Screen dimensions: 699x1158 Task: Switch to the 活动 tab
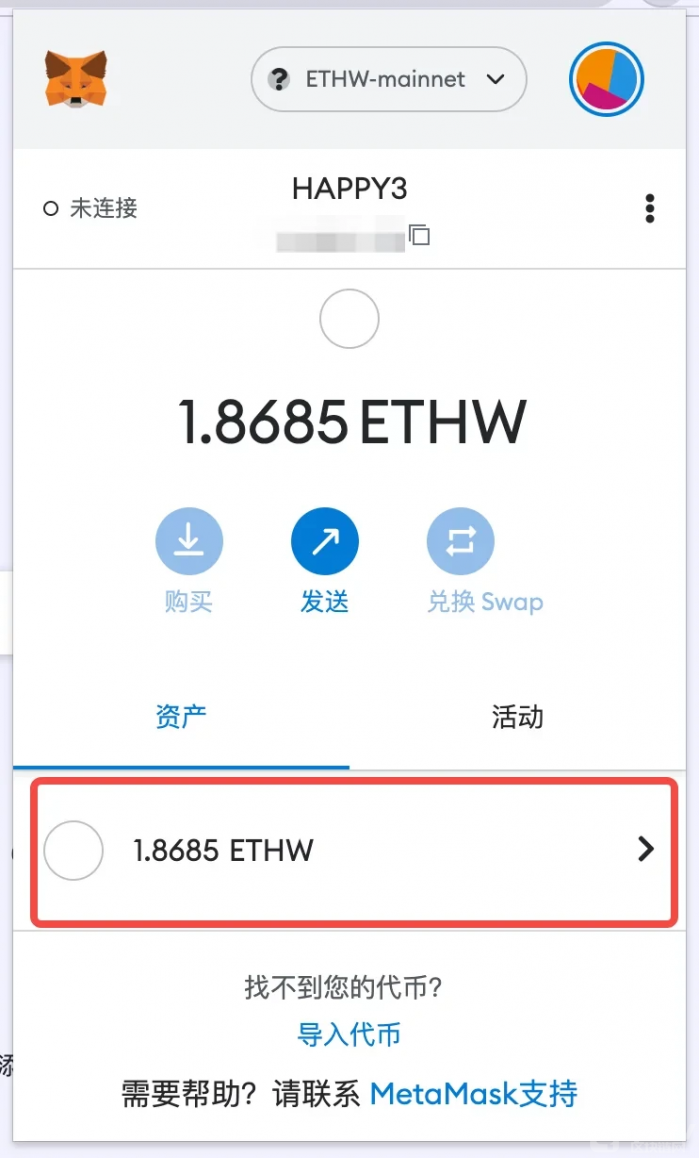pos(517,716)
